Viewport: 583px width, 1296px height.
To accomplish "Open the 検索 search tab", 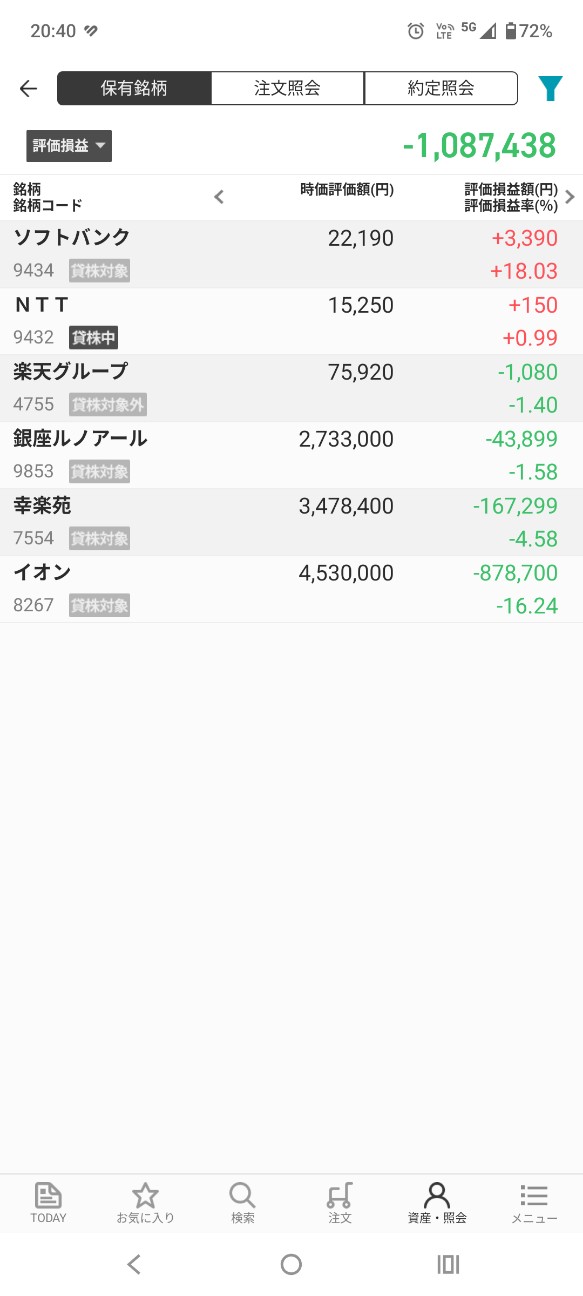I will click(242, 1203).
